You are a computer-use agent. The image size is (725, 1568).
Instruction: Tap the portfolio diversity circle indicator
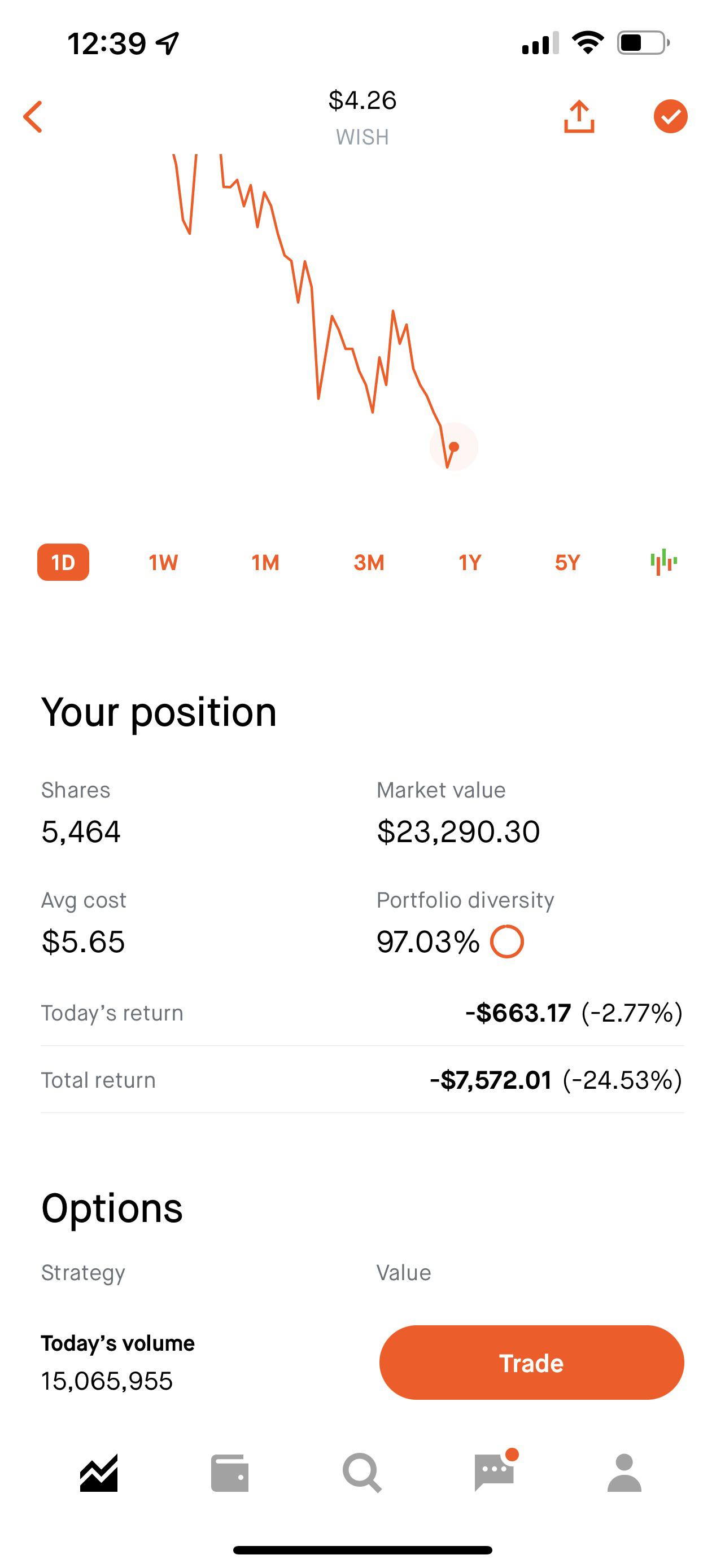507,941
